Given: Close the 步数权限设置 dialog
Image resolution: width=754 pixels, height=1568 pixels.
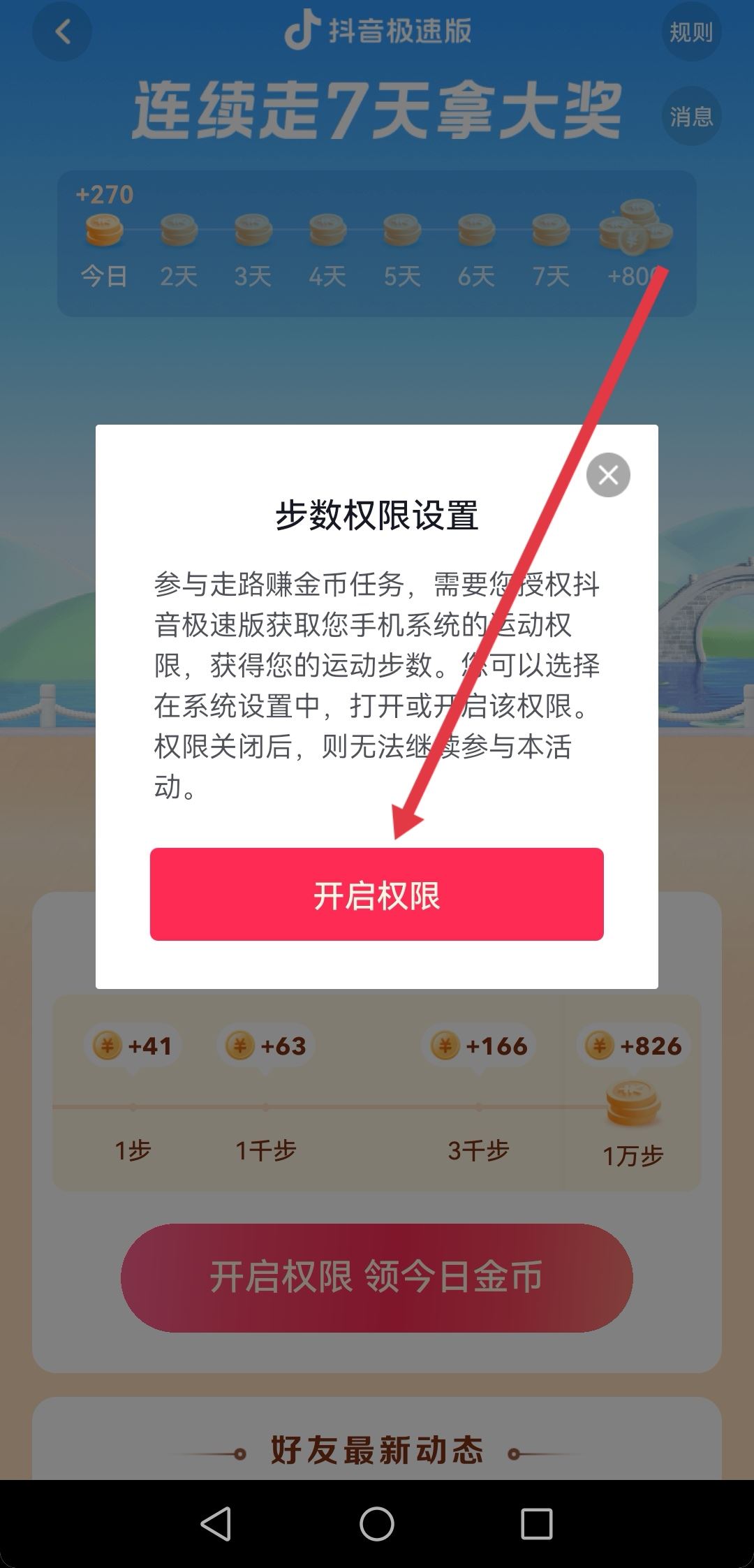Looking at the screenshot, I should coord(608,475).
